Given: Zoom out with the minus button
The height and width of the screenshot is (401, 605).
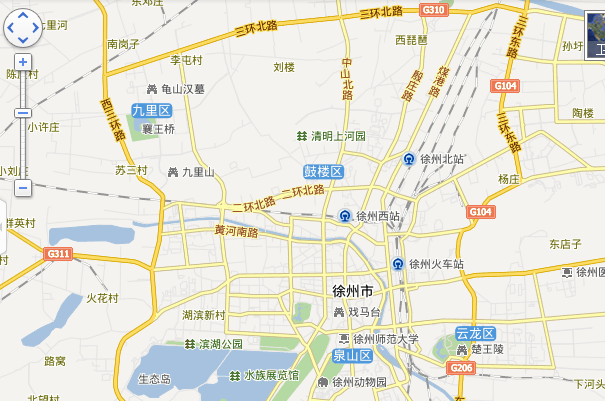Looking at the screenshot, I should (22, 187).
